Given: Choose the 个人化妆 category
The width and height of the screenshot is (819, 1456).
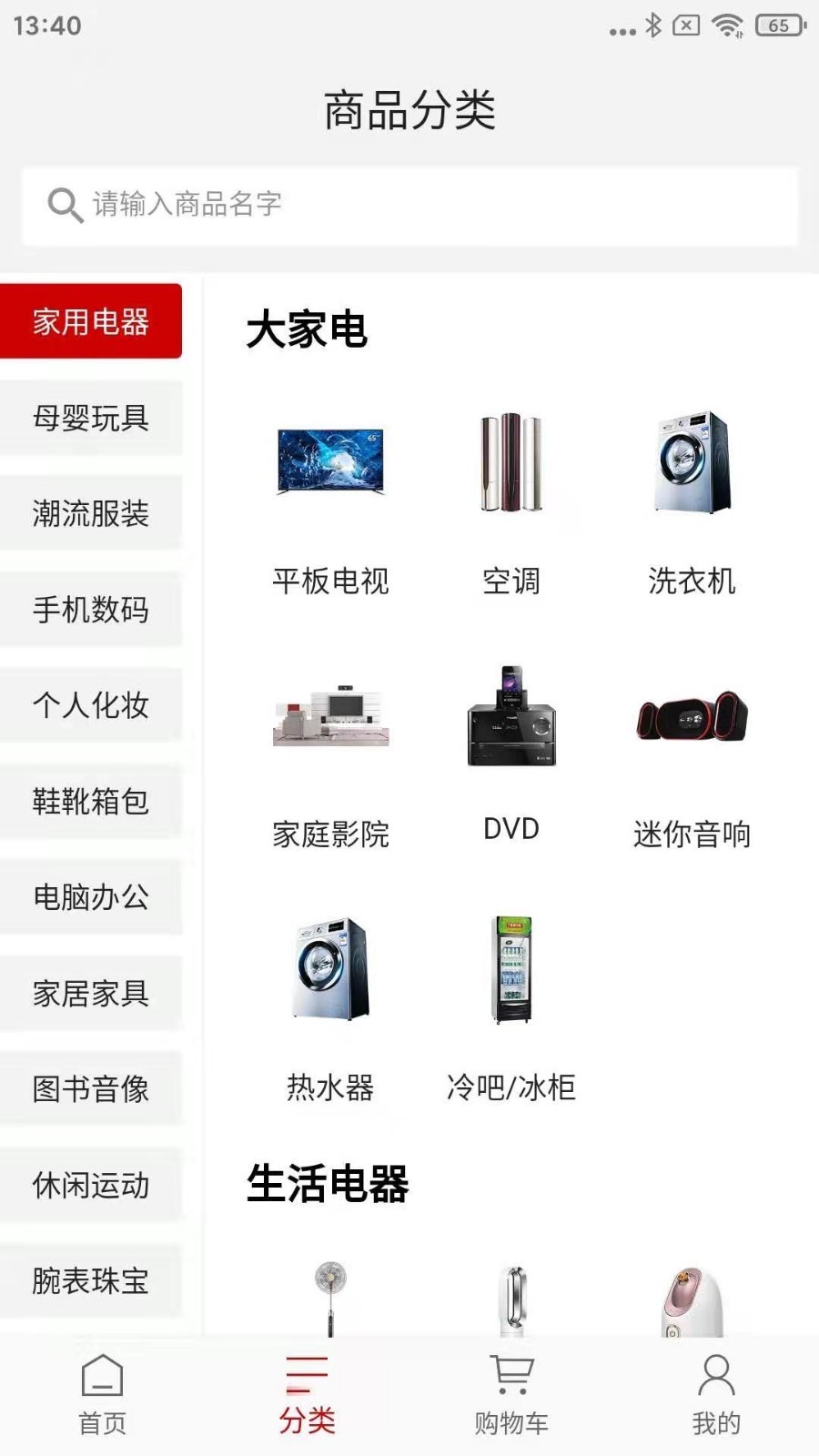Looking at the screenshot, I should [x=91, y=705].
